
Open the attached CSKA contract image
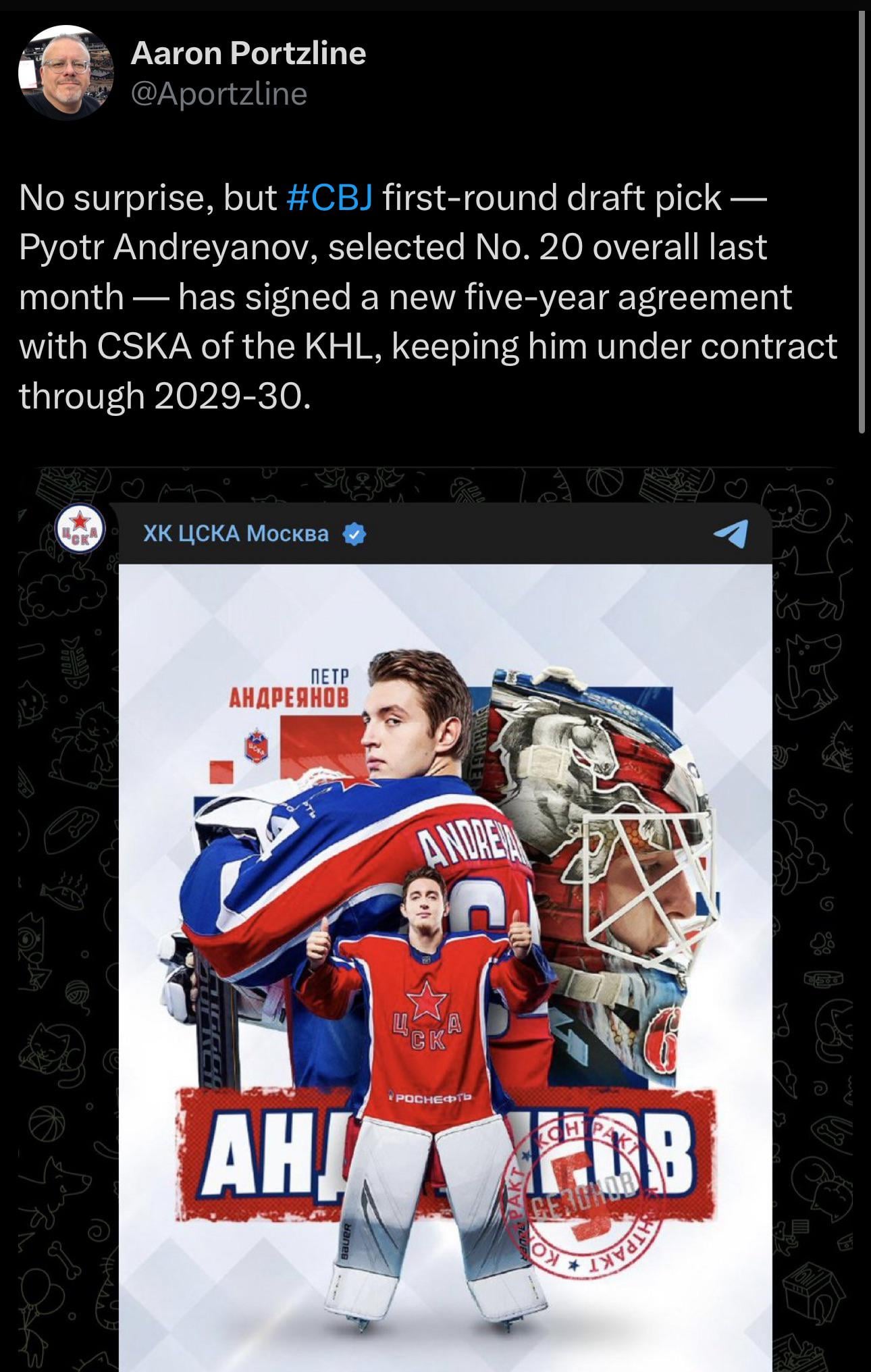click(x=445, y=945)
